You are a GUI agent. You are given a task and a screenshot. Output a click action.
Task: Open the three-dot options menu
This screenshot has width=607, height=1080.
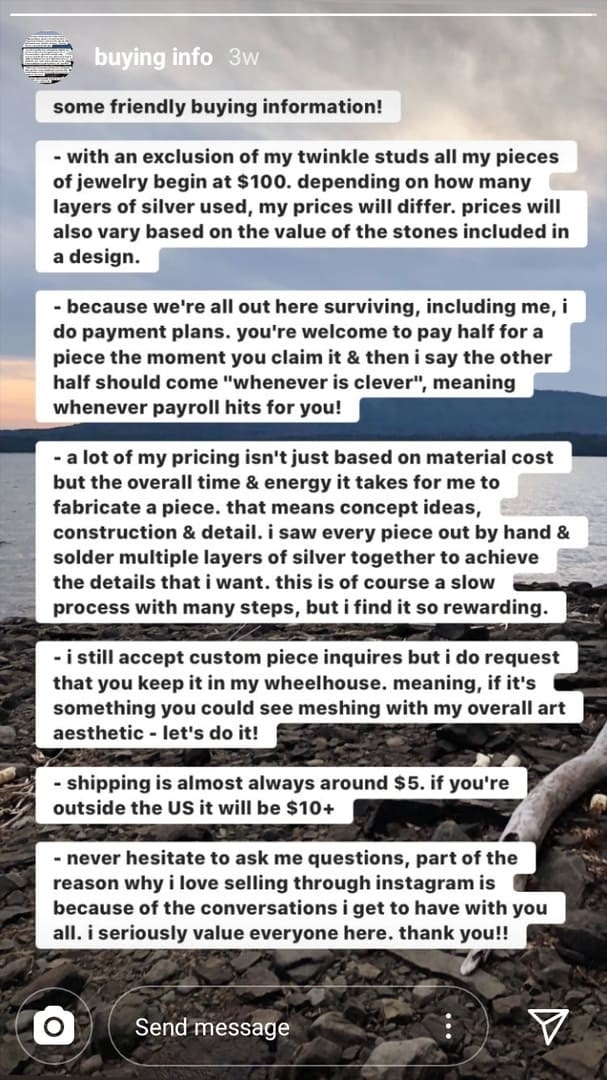449,1027
